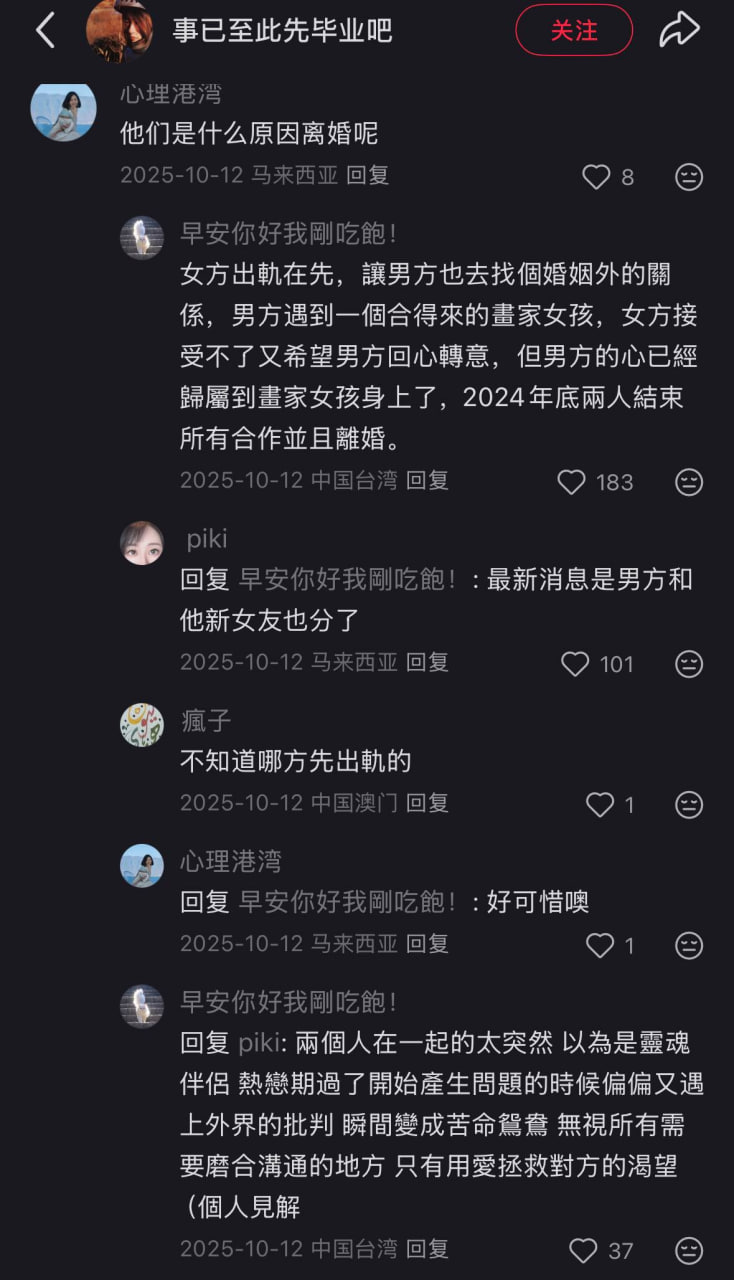Click the post title 事已至此先毕业吧
The height and width of the screenshot is (1280, 734).
[x=284, y=31]
